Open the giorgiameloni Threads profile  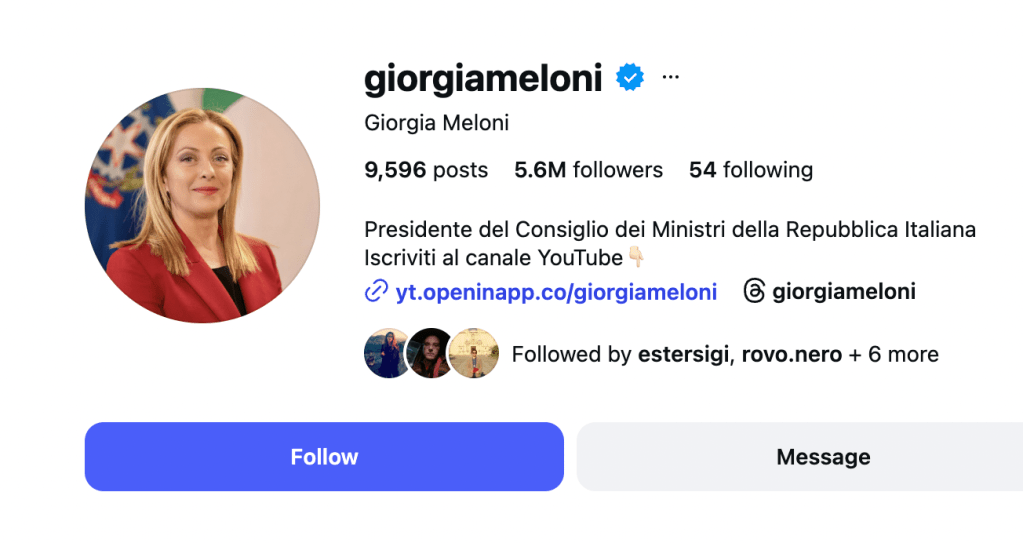pyautogui.click(x=830, y=292)
